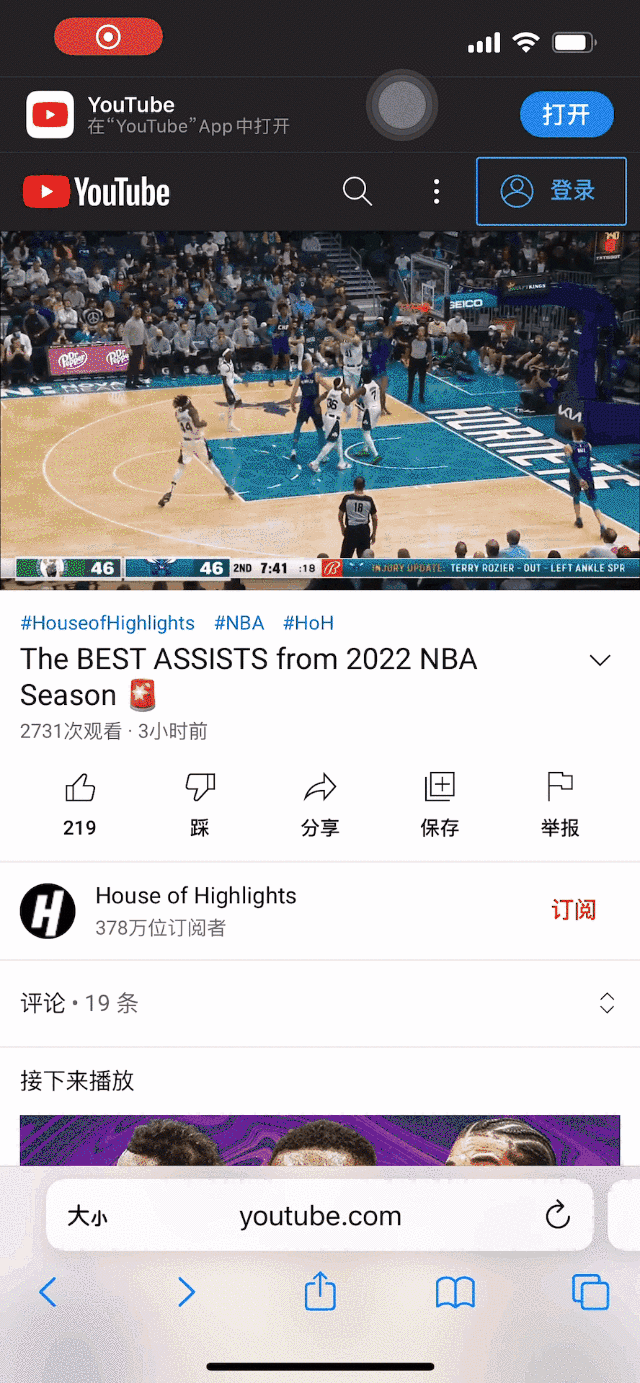Open Safari's tab overview

click(x=590, y=1293)
